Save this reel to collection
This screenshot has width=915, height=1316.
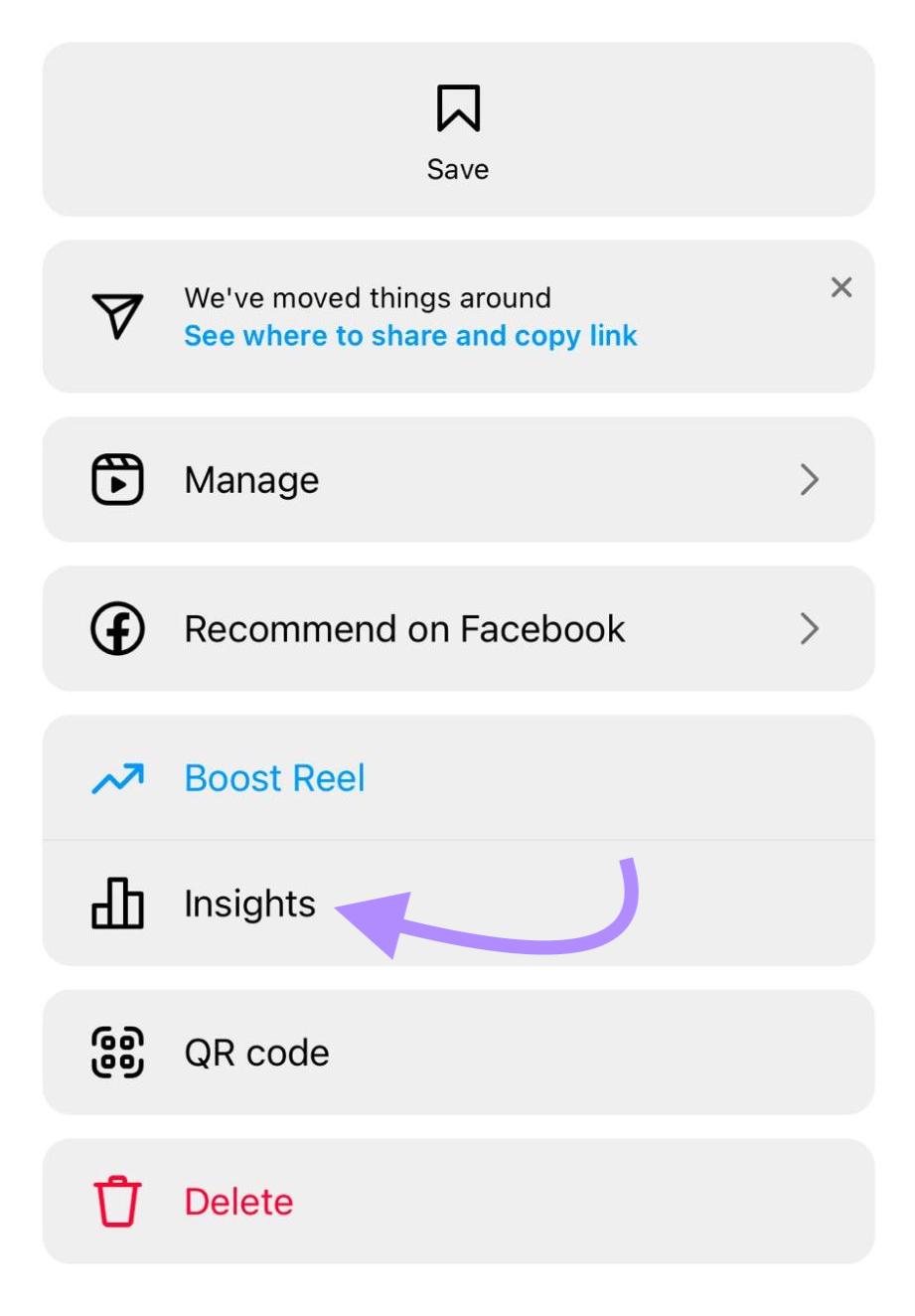tap(457, 129)
